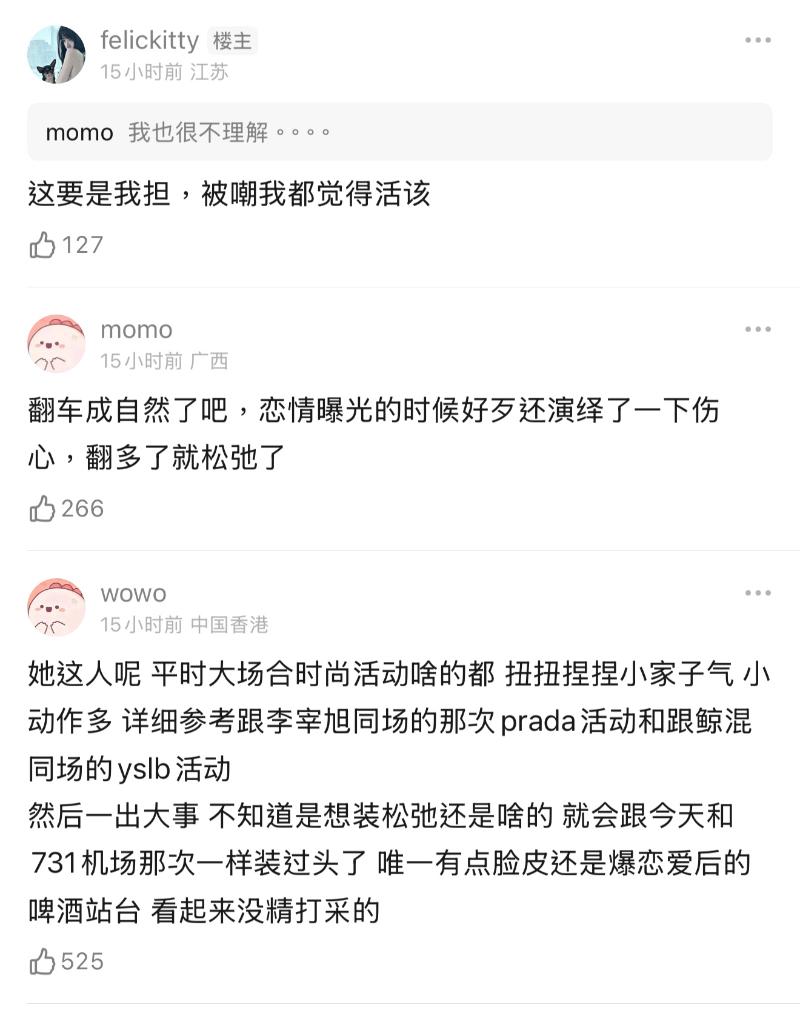Image resolution: width=800 pixels, height=1013 pixels.
Task: View the quoted momo reply 我也很不理解
Action: pos(399,132)
